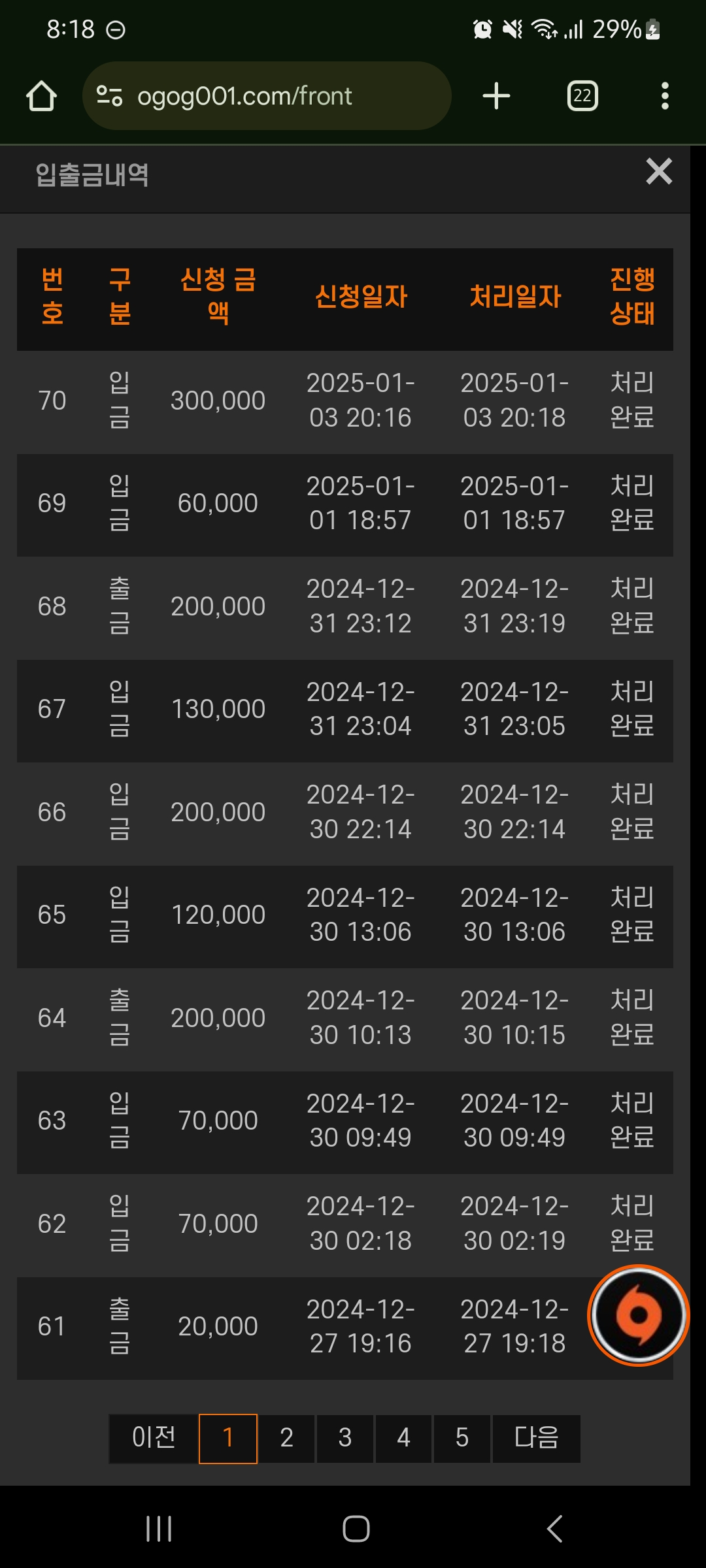This screenshot has height=1568, width=706.
Task: Open the browser home page
Action: click(41, 96)
